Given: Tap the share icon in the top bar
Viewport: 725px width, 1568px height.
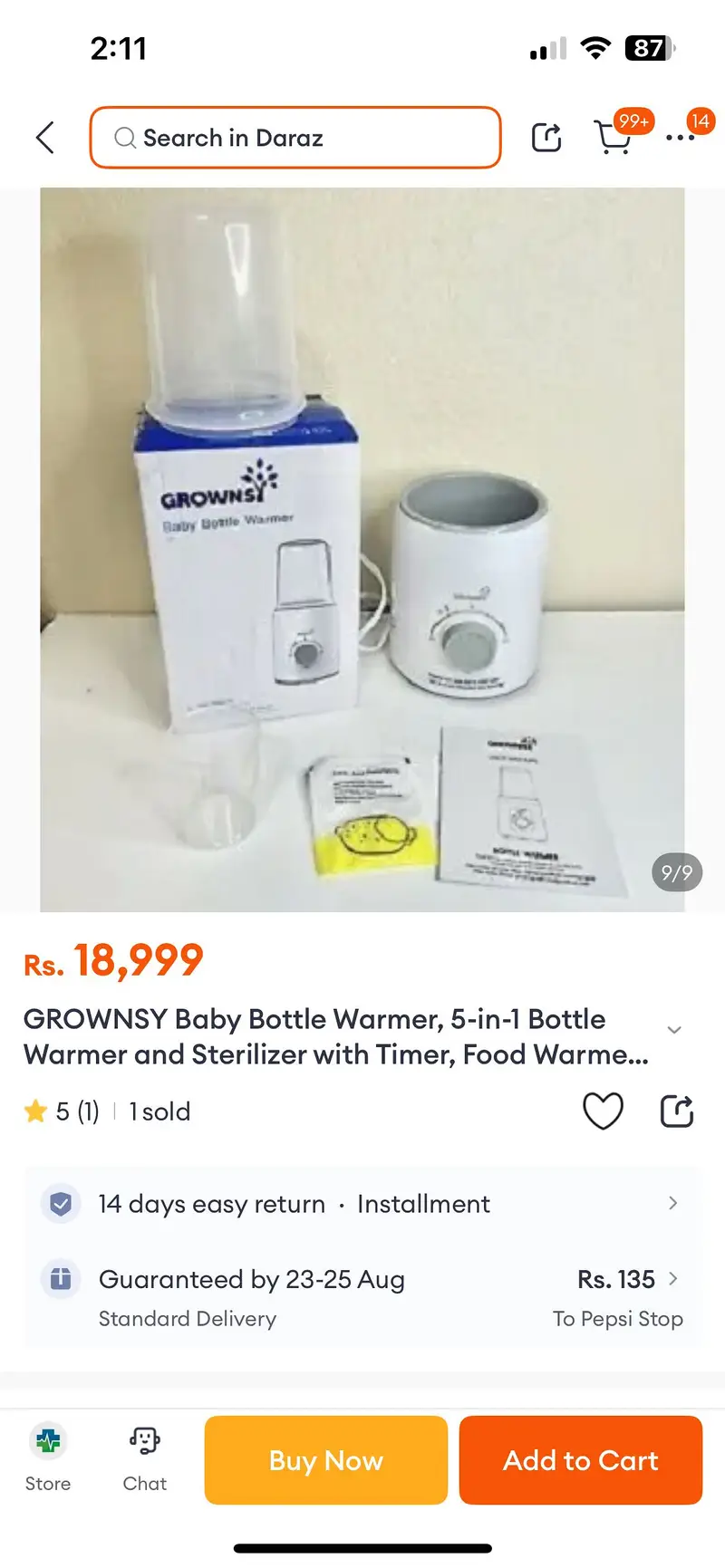Looking at the screenshot, I should tap(546, 136).
